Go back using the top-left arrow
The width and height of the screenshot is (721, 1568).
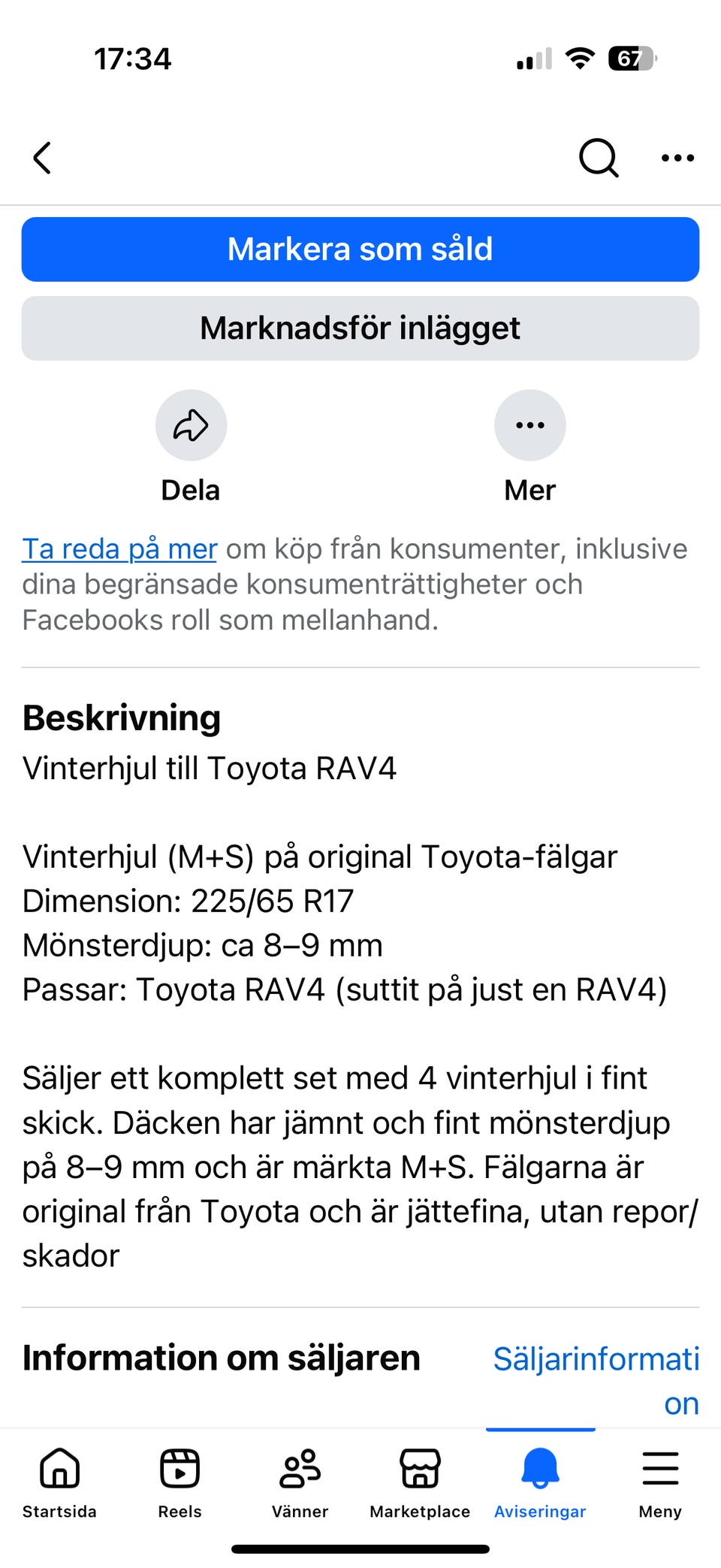43,158
